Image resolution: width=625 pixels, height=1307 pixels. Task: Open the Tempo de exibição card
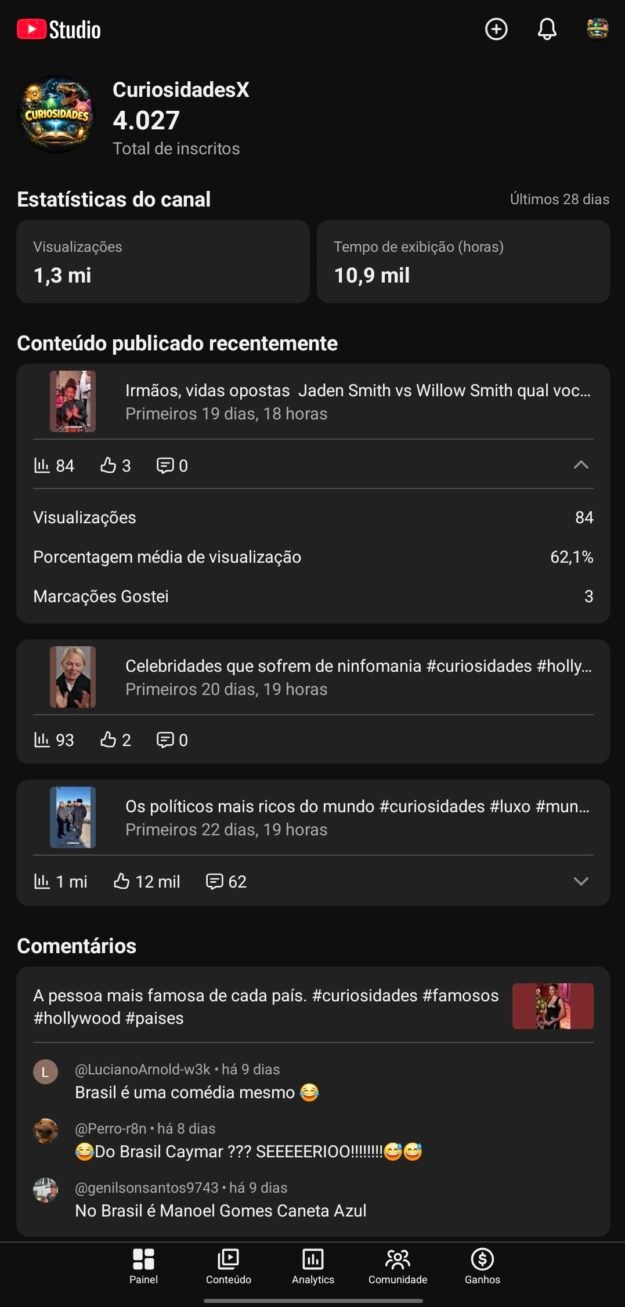coord(463,261)
